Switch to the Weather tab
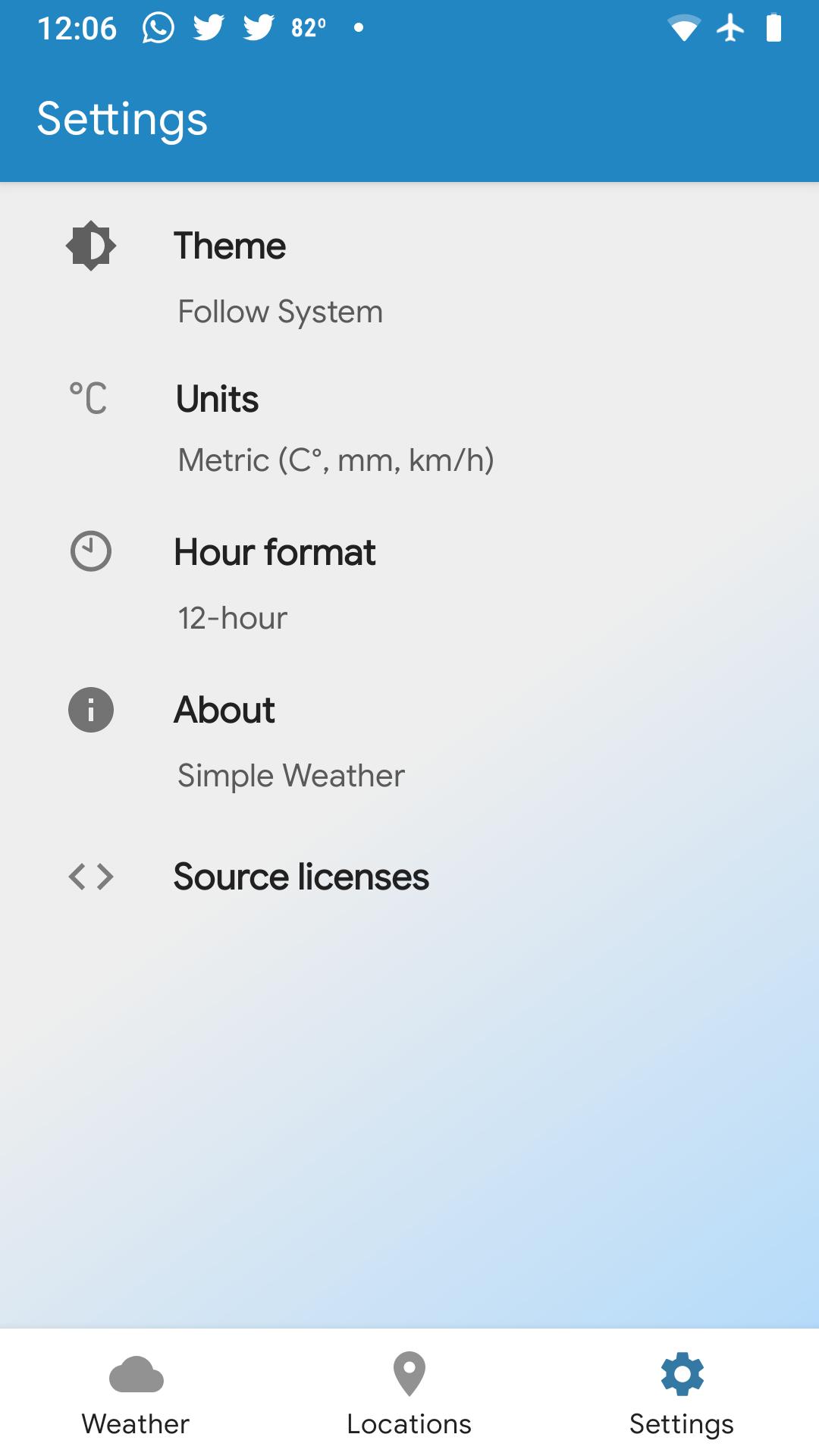 point(136,1393)
